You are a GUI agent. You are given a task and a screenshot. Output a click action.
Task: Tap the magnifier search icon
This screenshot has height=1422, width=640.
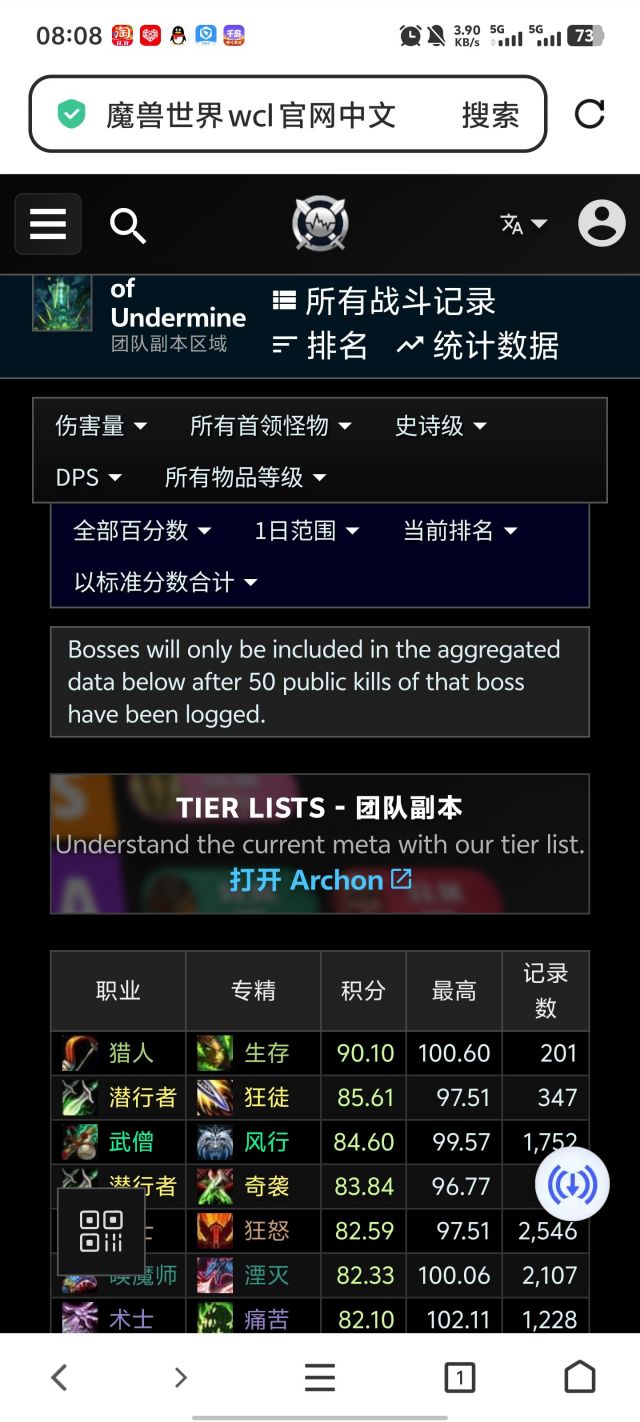(127, 226)
